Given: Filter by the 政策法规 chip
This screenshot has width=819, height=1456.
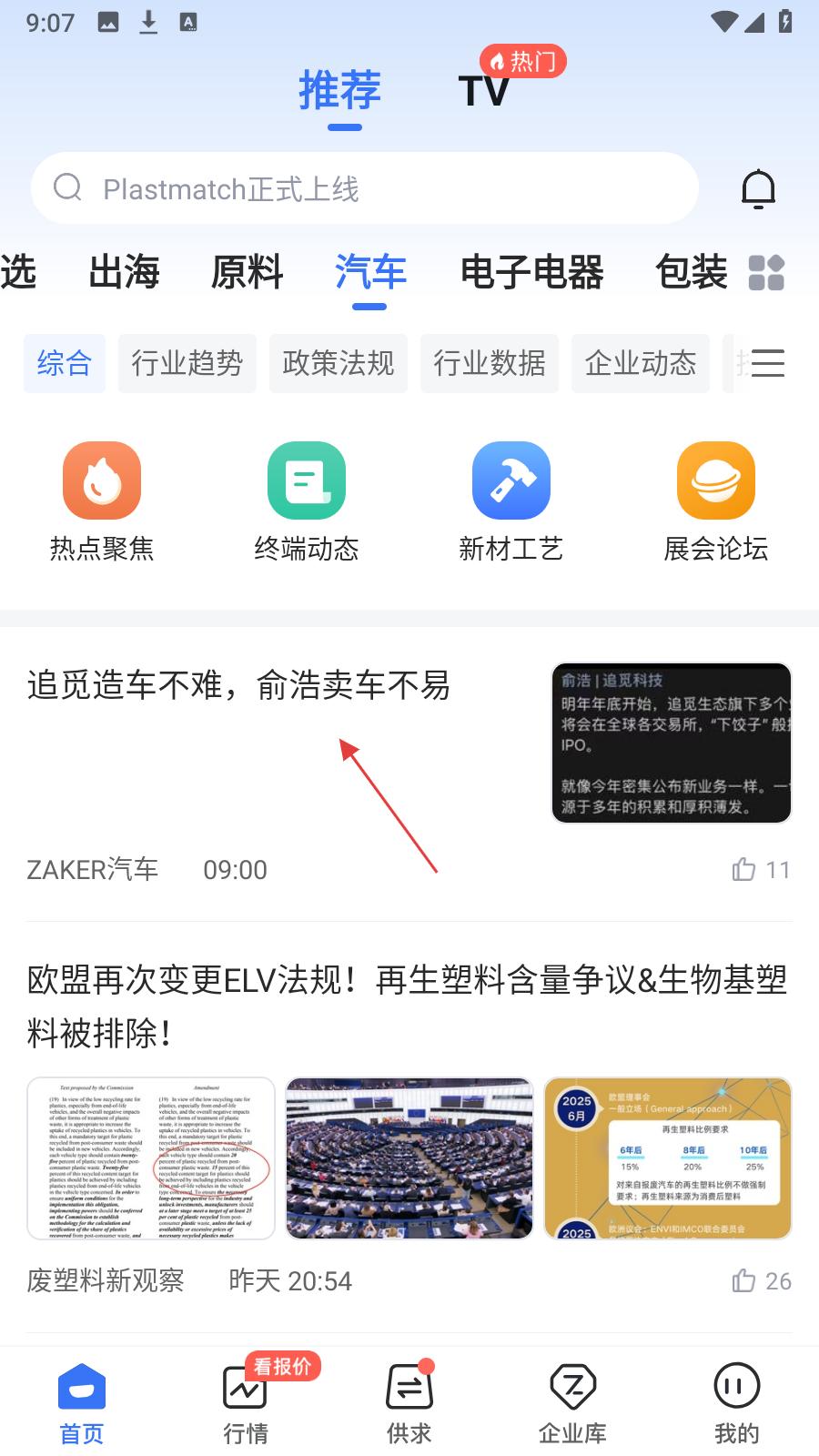Looking at the screenshot, I should pyautogui.click(x=338, y=363).
